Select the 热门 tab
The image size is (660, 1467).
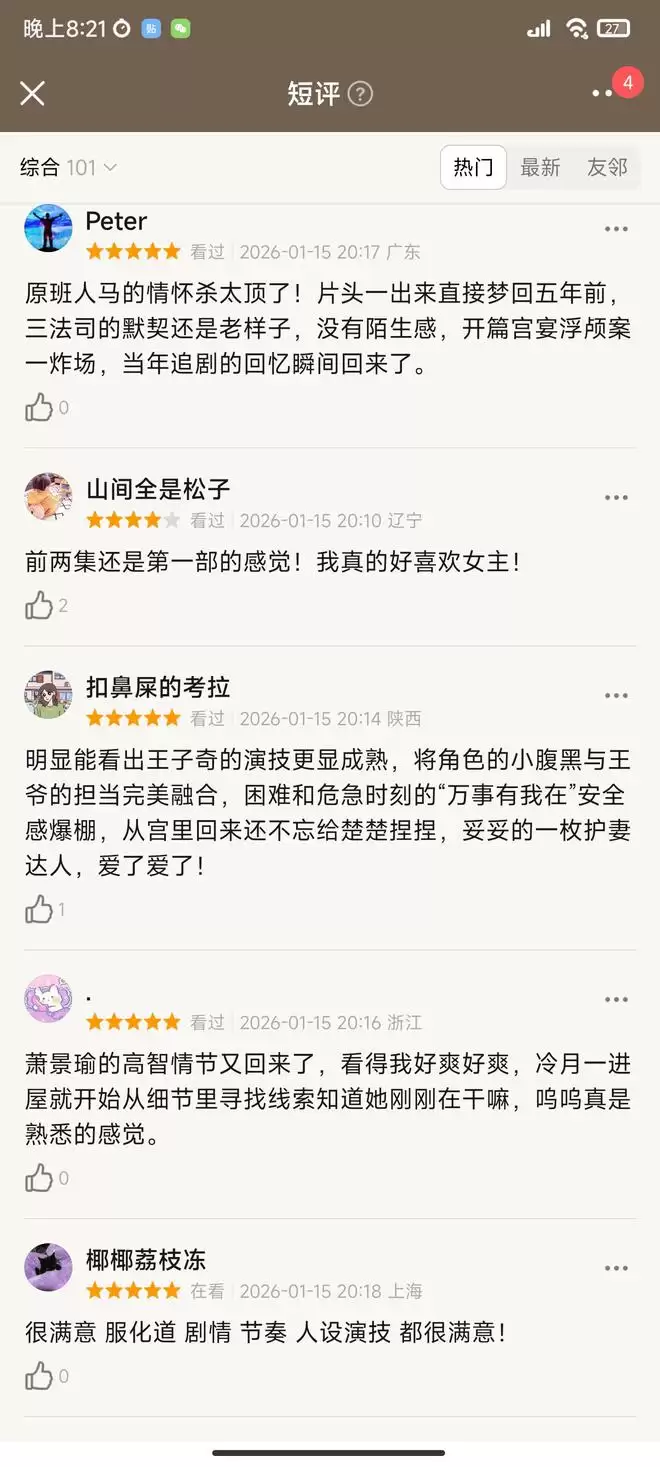(x=473, y=167)
